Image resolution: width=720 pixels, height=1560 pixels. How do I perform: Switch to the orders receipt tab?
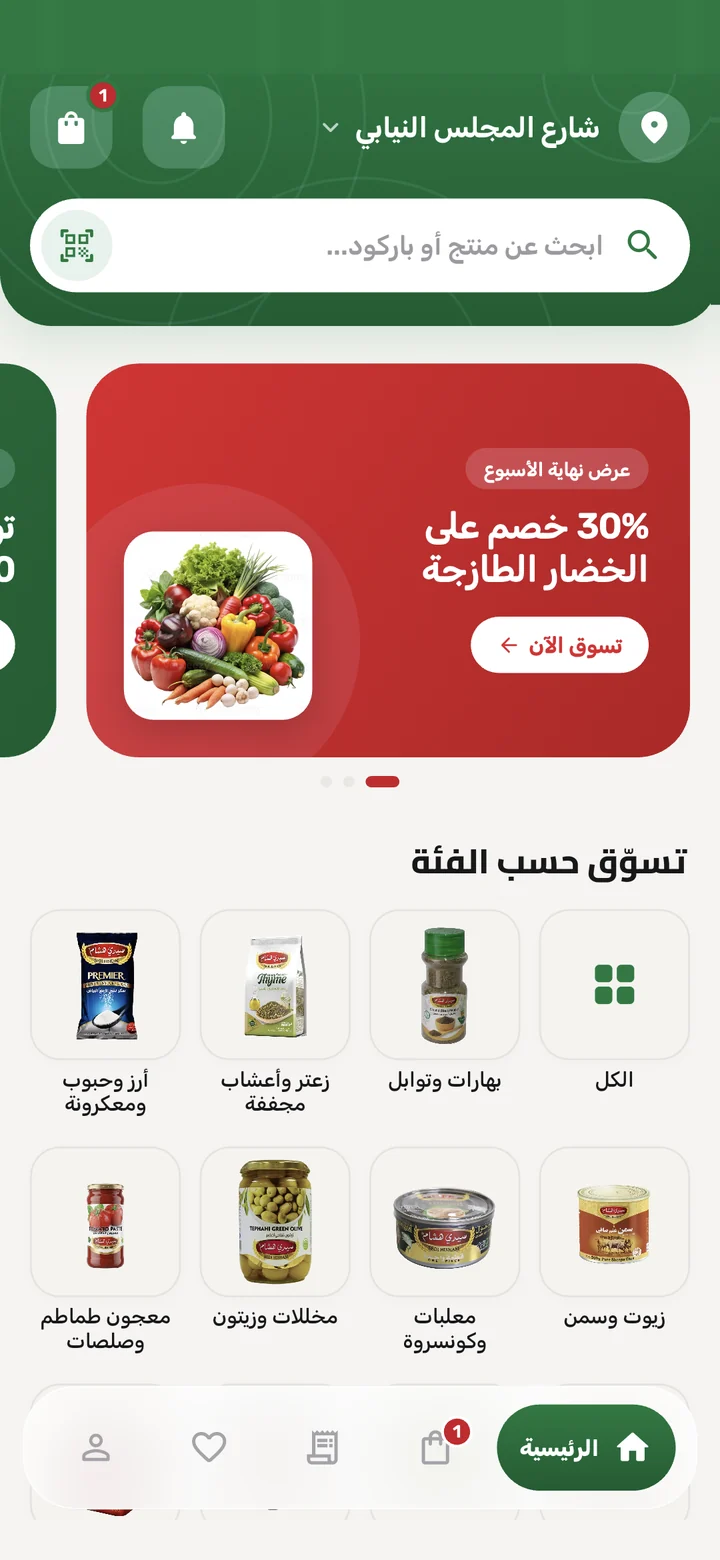322,1448
